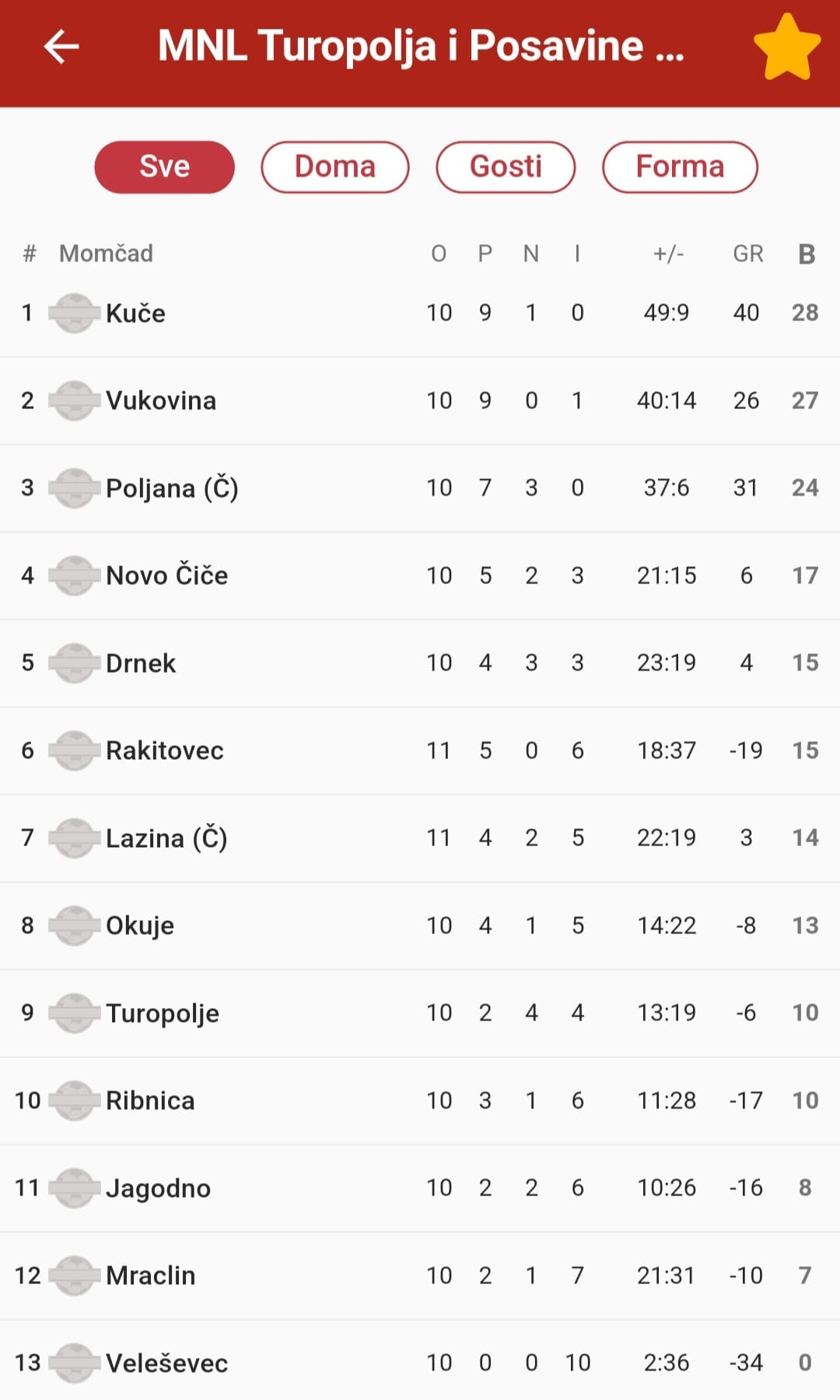This screenshot has width=840, height=1400.
Task: Open the Veleševec team row
Action: (x=420, y=1361)
